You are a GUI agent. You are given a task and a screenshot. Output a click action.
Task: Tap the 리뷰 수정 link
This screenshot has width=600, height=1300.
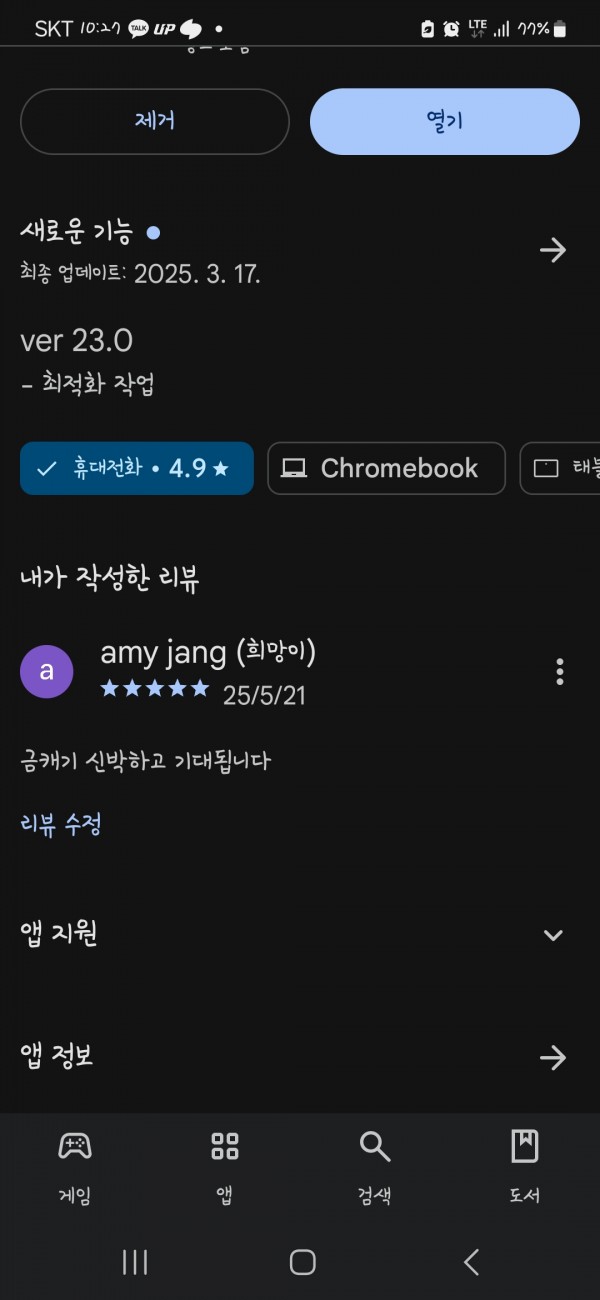61,825
